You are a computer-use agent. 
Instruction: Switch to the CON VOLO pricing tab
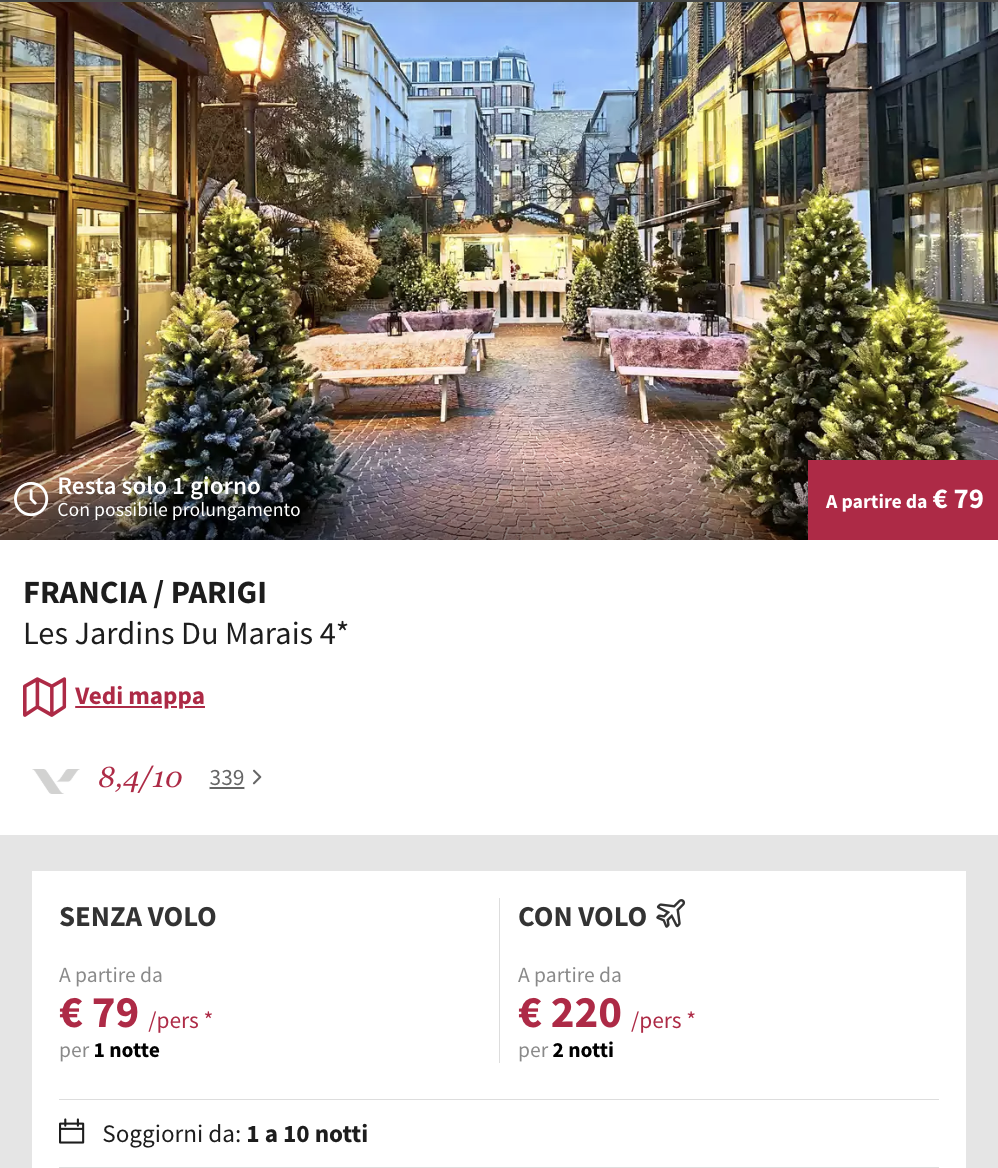(581, 915)
